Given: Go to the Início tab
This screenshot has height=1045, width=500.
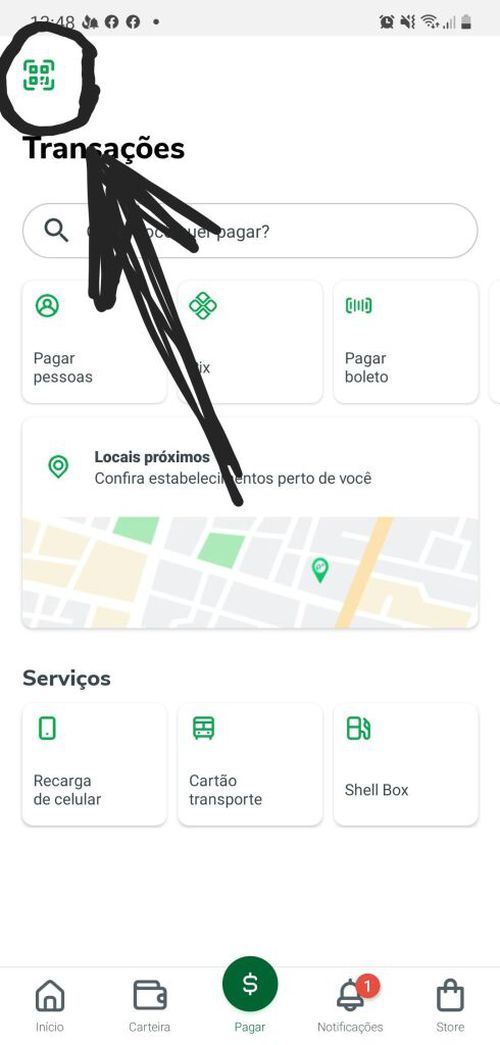Looking at the screenshot, I should click(50, 1005).
